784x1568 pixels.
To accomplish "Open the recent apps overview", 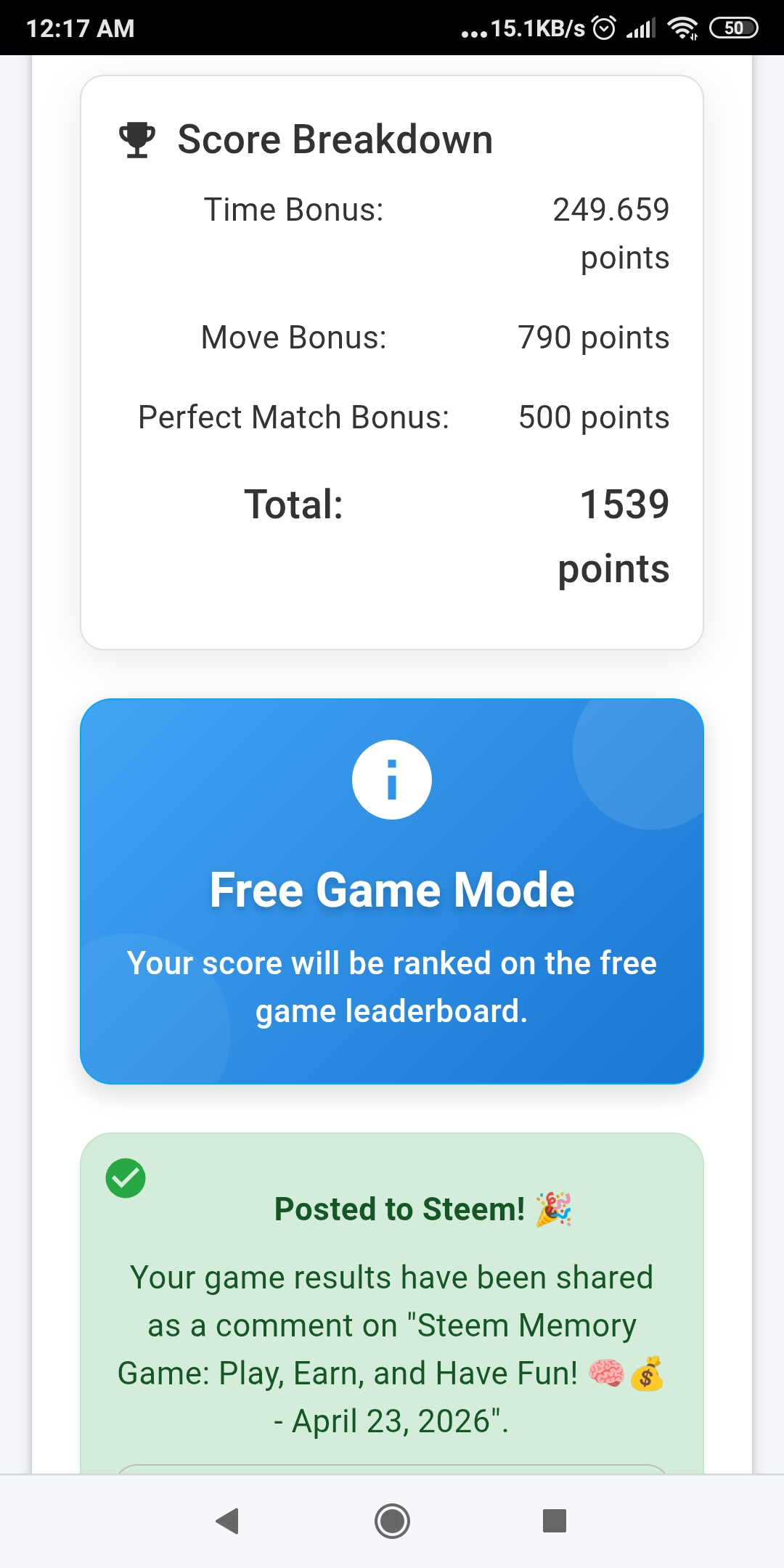I will pyautogui.click(x=555, y=1521).
